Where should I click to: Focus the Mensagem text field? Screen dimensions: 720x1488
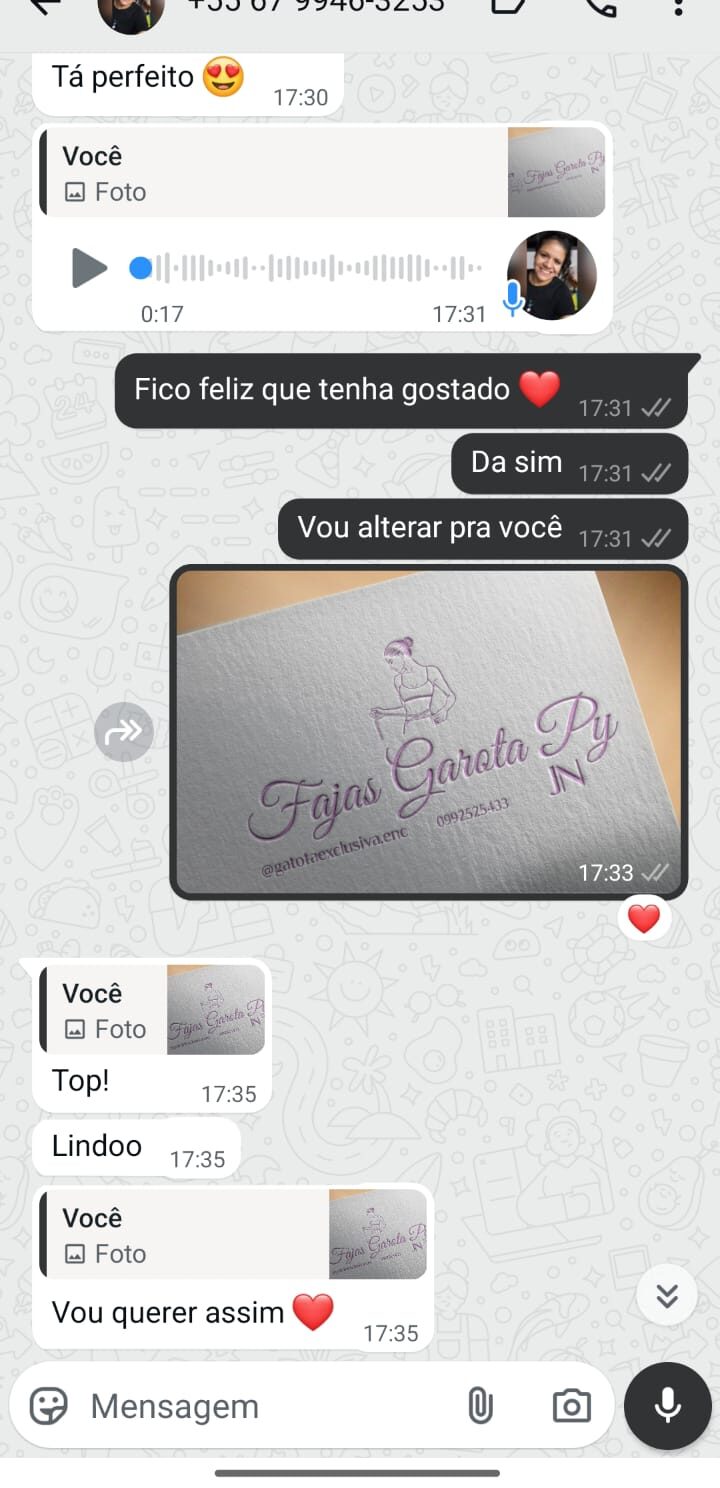(x=260, y=1406)
